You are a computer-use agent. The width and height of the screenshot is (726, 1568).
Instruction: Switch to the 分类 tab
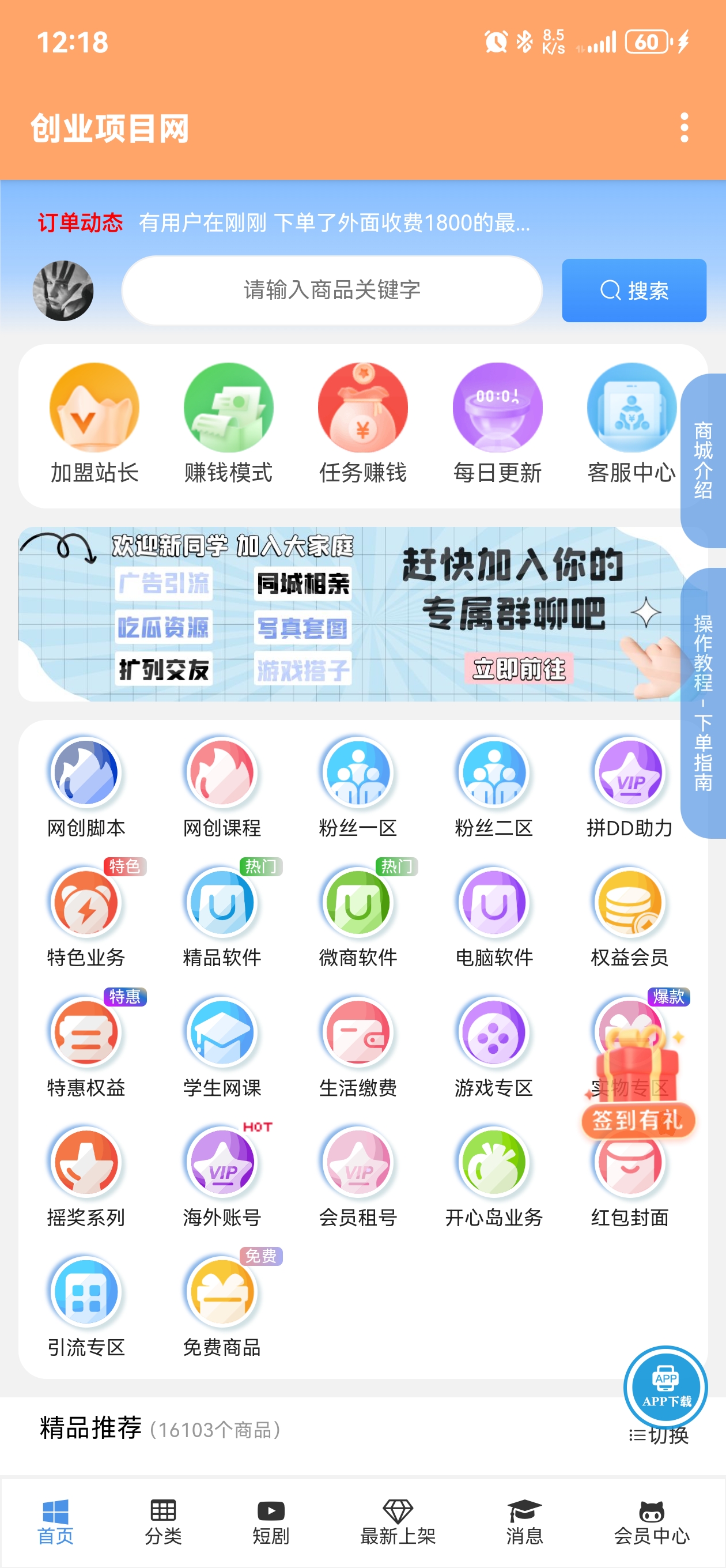163,1521
